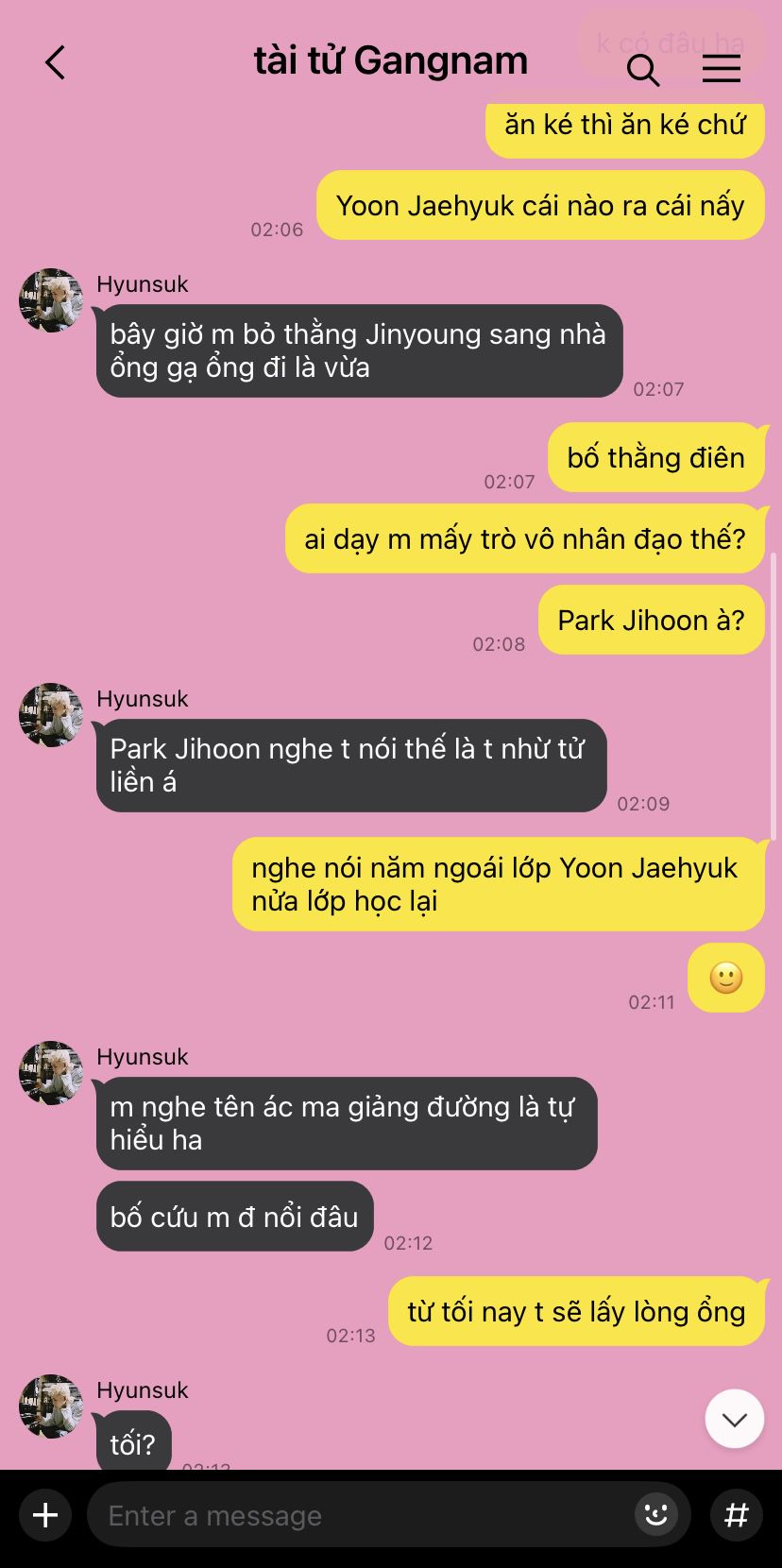Viewport: 782px width, 1568px height.
Task: Search within this chat
Action: (642, 69)
